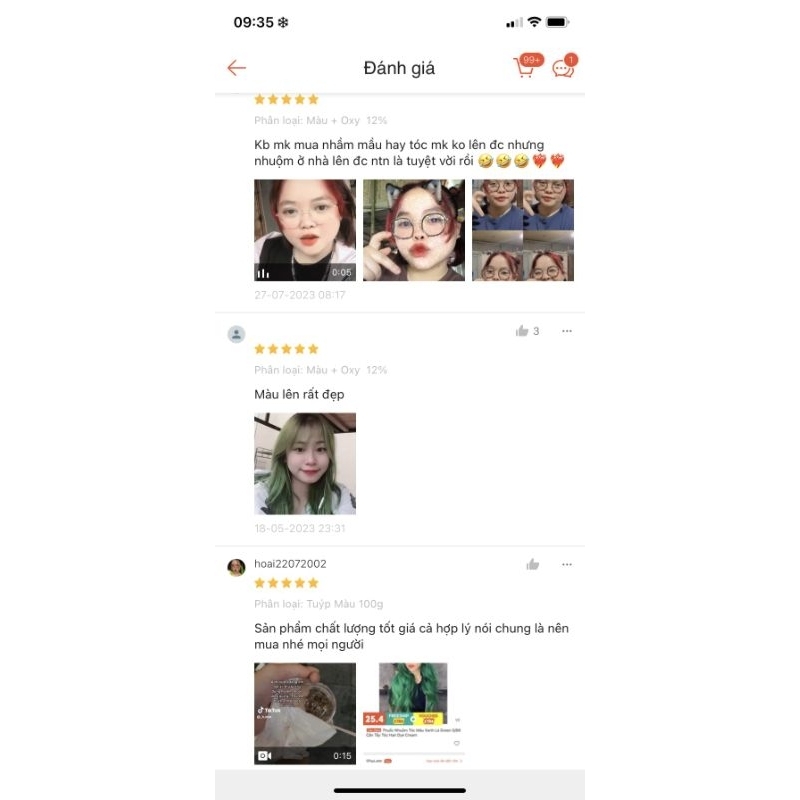Open the chat messages icon
This screenshot has height=800, width=800.
[564, 67]
